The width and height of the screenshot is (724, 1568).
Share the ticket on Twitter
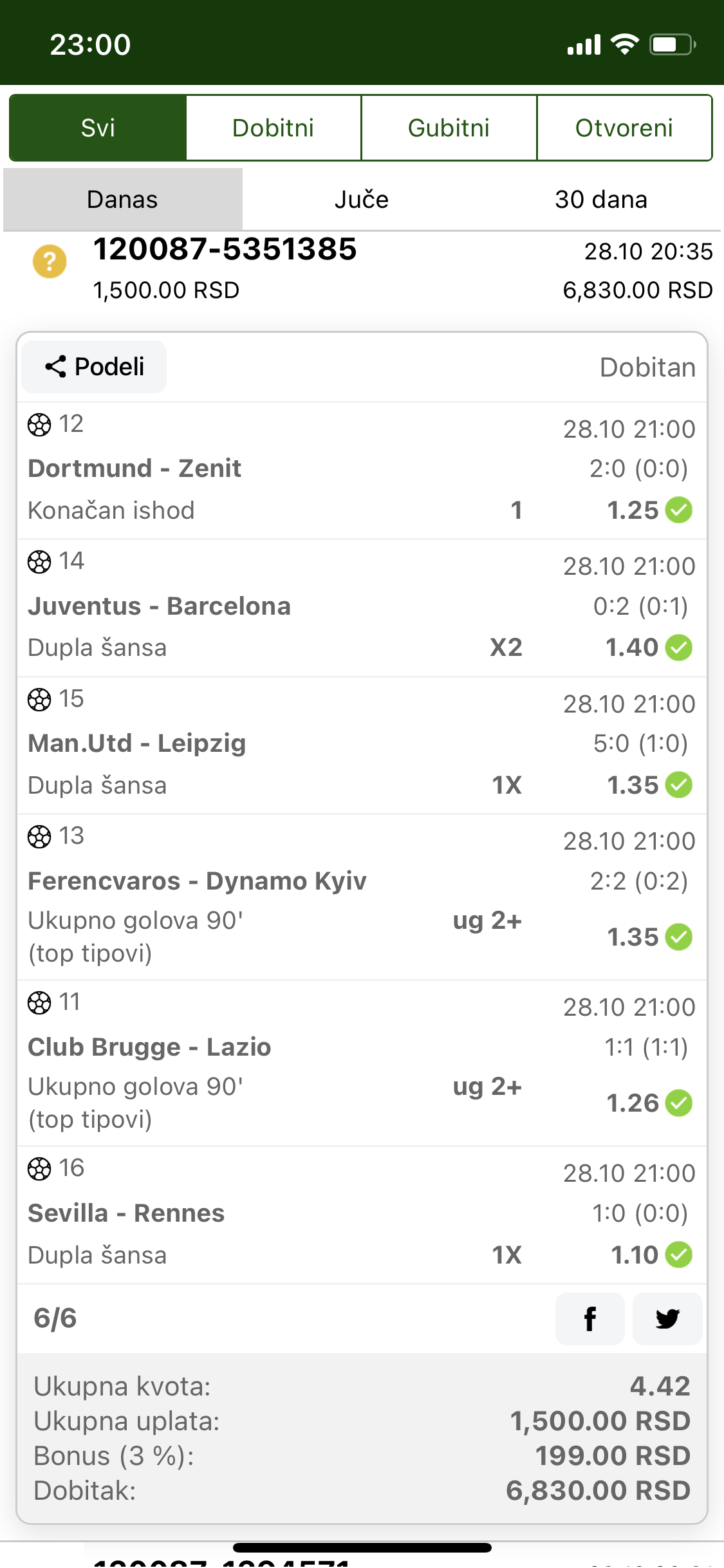pyautogui.click(x=667, y=1318)
